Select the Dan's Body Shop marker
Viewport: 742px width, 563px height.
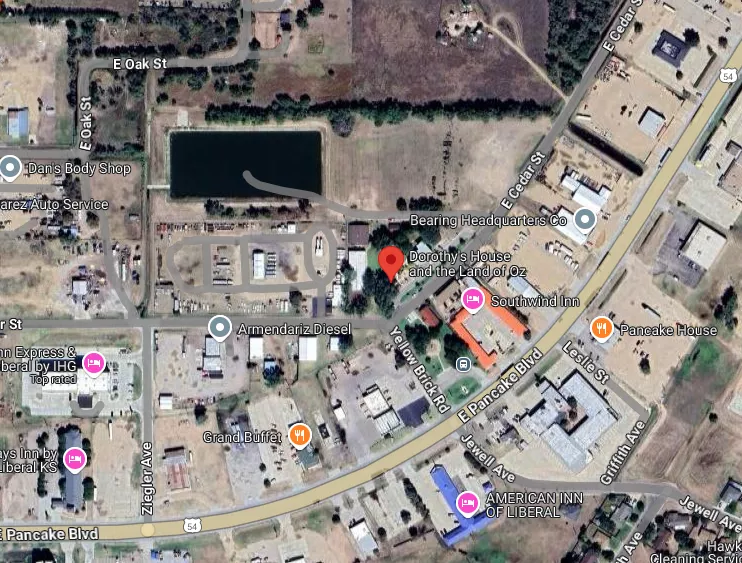11,167
